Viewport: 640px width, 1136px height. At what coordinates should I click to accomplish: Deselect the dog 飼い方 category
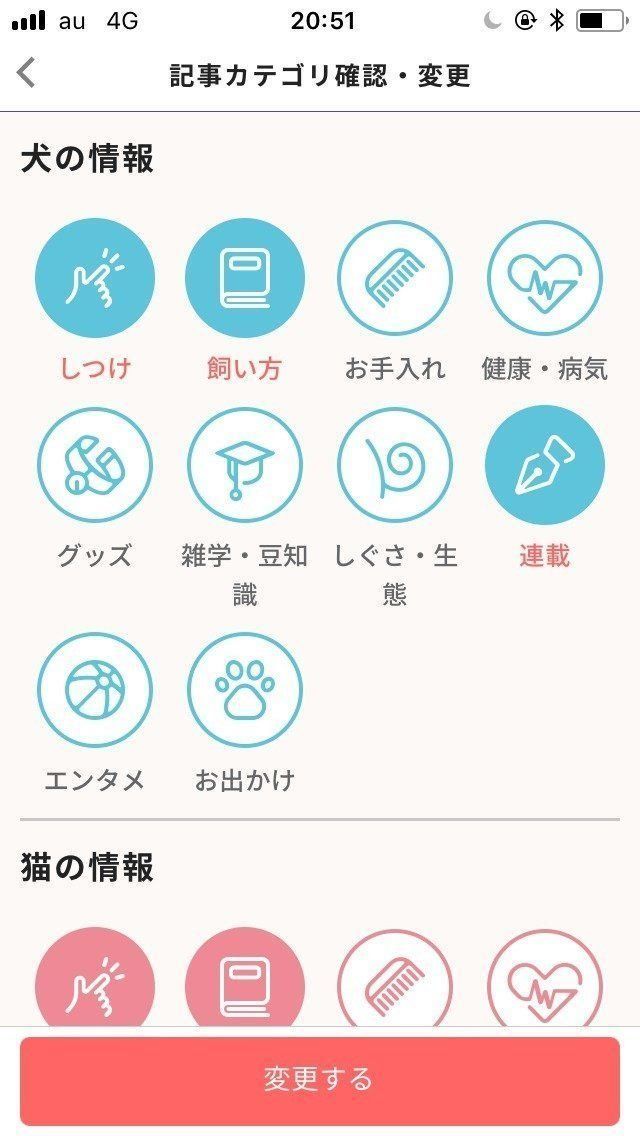(245, 278)
